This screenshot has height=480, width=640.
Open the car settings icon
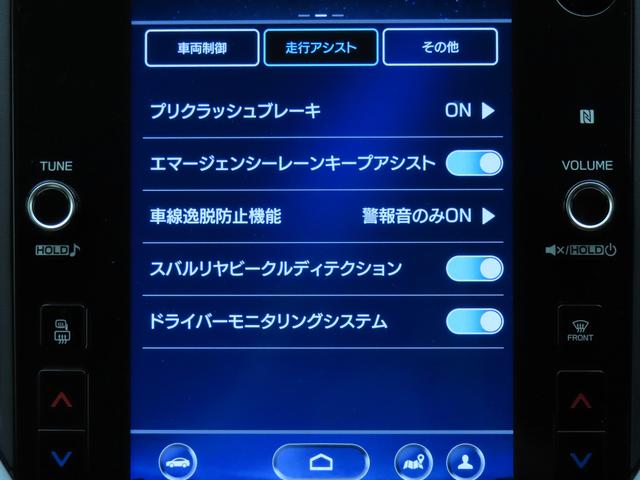[178, 463]
